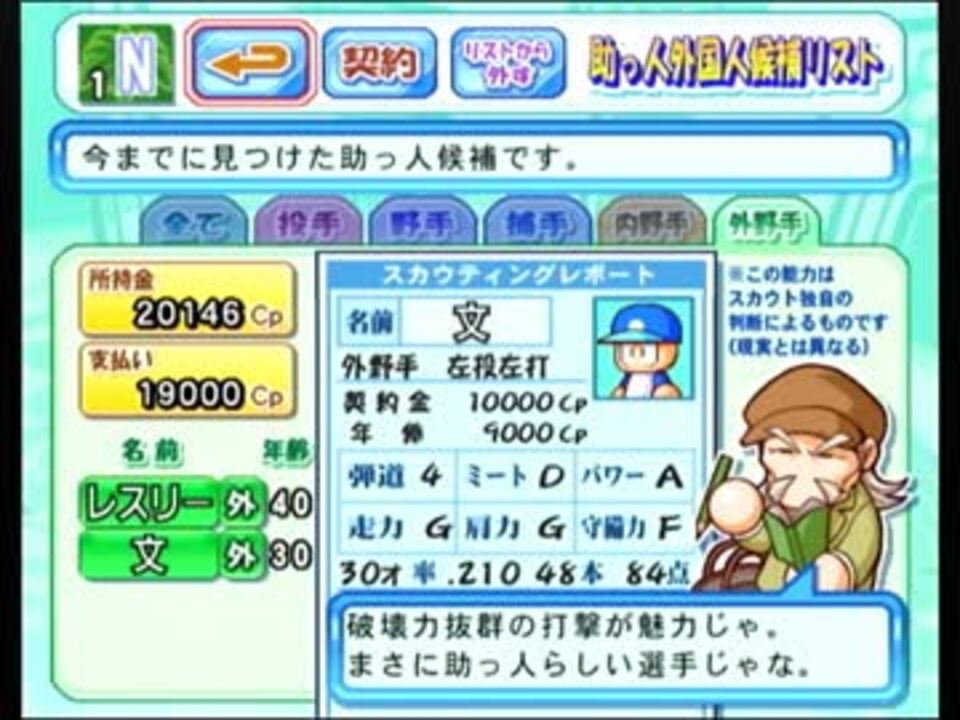Switch to the 全て tab
960x720 pixels.
(193, 224)
